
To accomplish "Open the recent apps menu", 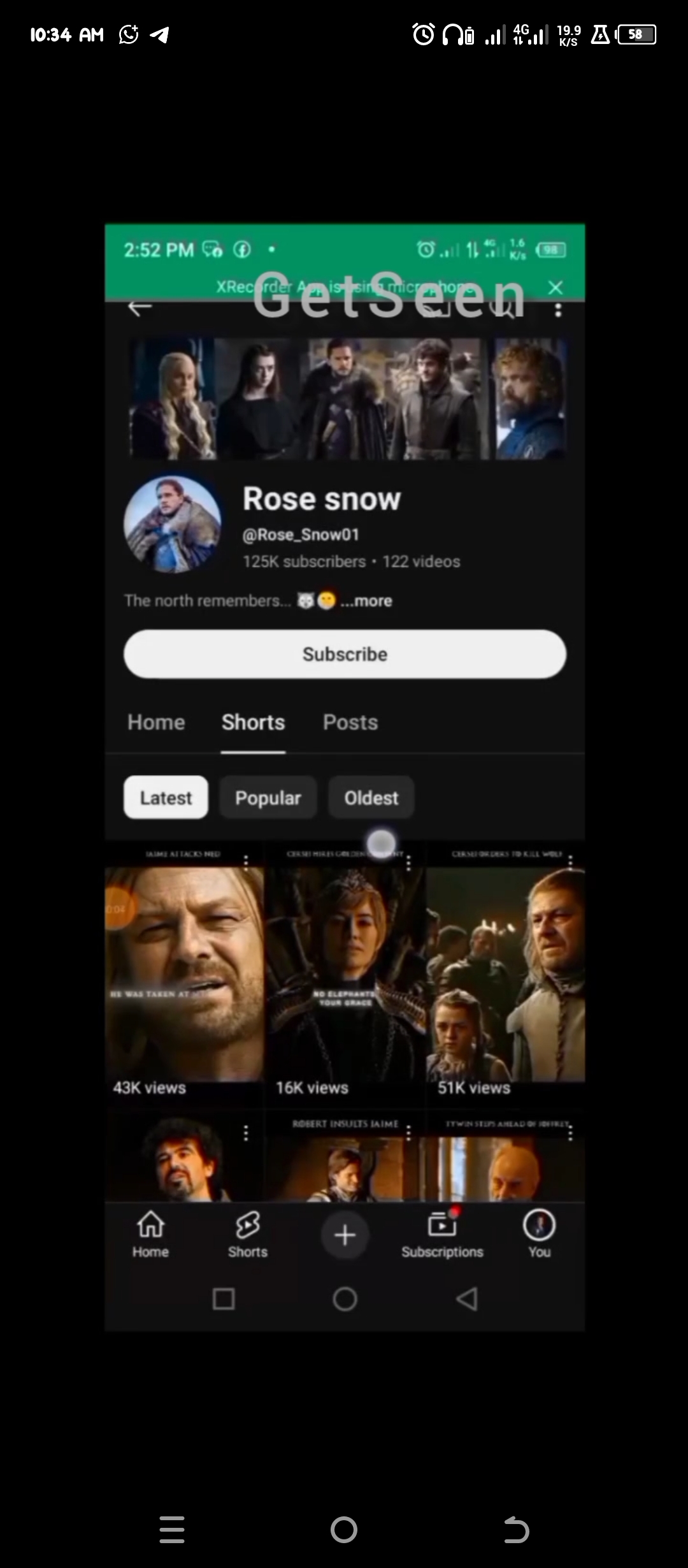I will pos(172,1529).
